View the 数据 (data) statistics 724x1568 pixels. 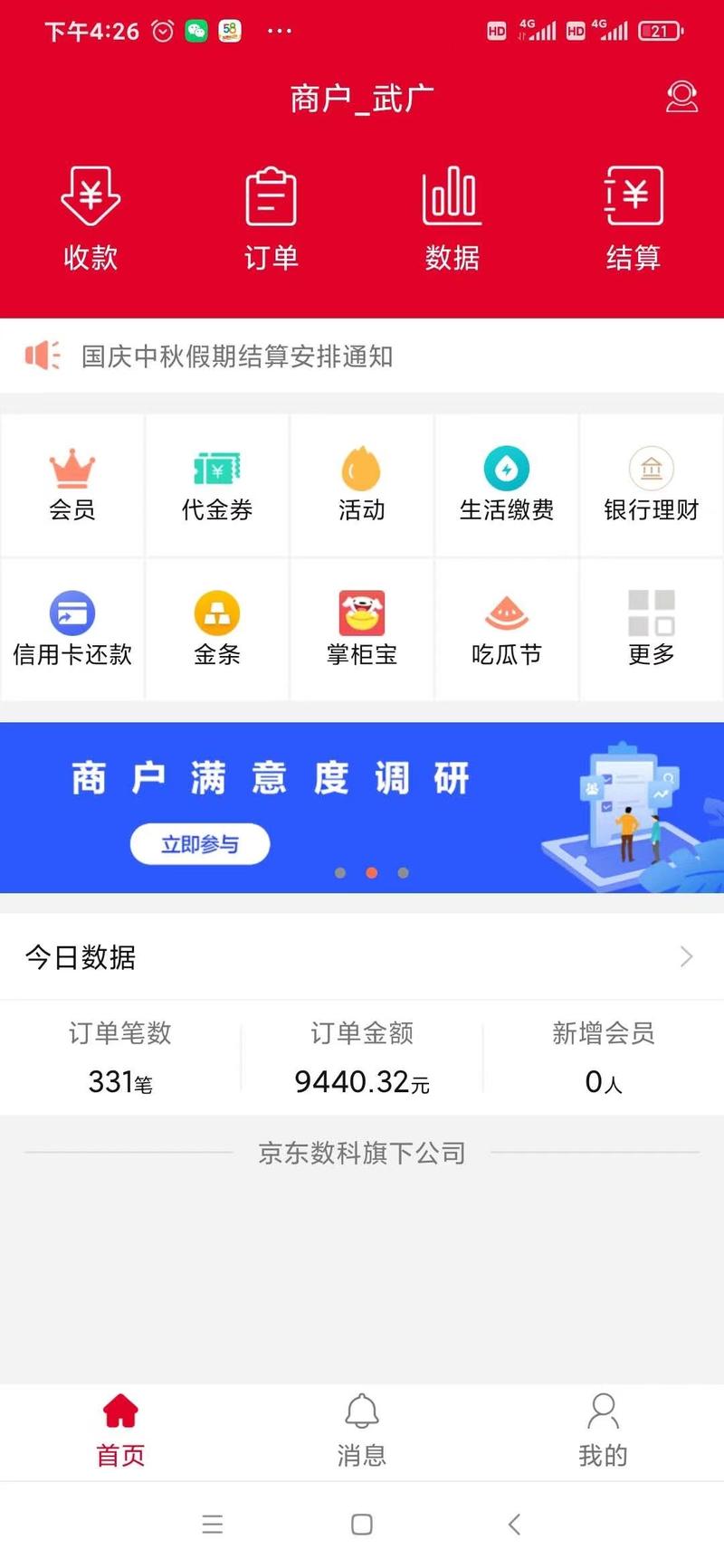452,215
